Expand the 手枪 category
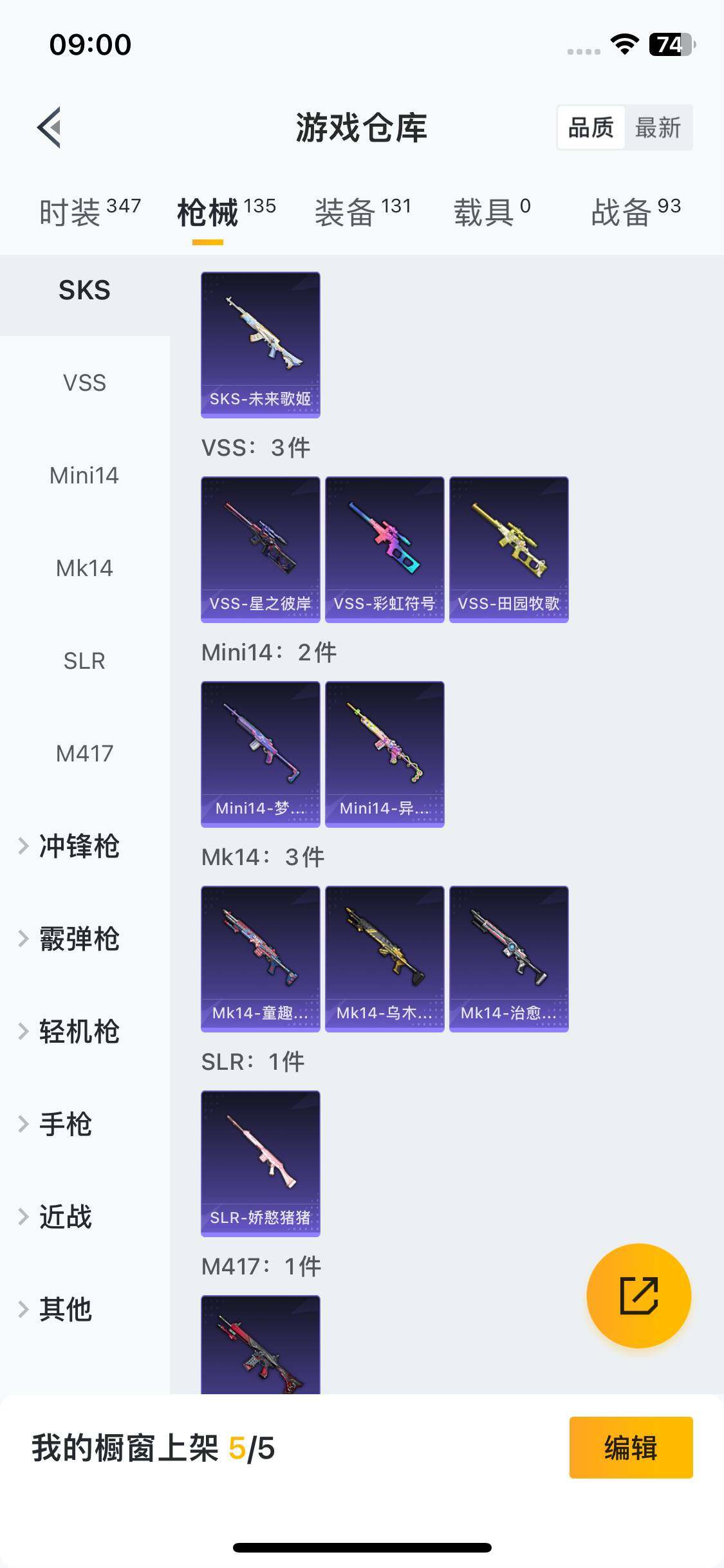The image size is (724, 1568). [x=65, y=1125]
